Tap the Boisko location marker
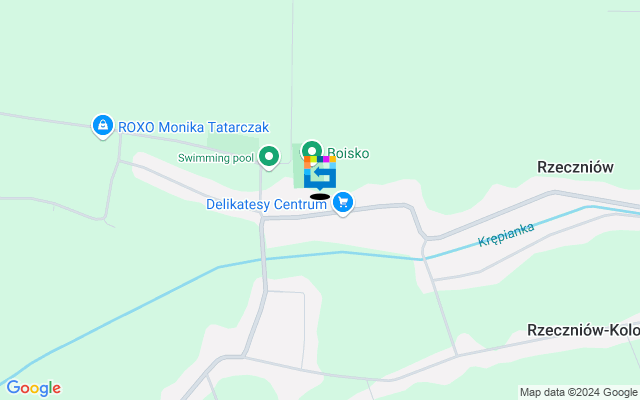This screenshot has height=400, width=640. point(311,151)
